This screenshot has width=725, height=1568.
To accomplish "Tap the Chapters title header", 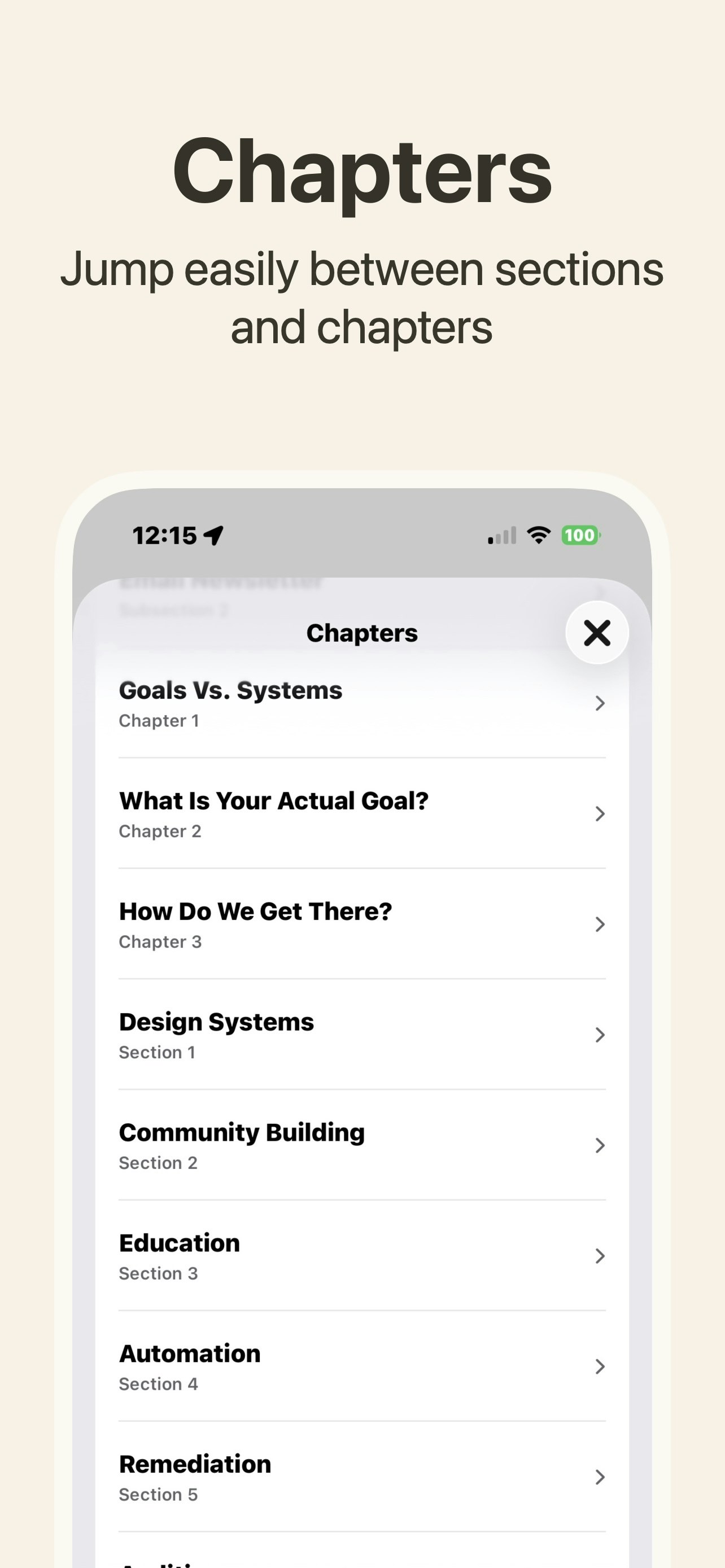I will [x=361, y=632].
